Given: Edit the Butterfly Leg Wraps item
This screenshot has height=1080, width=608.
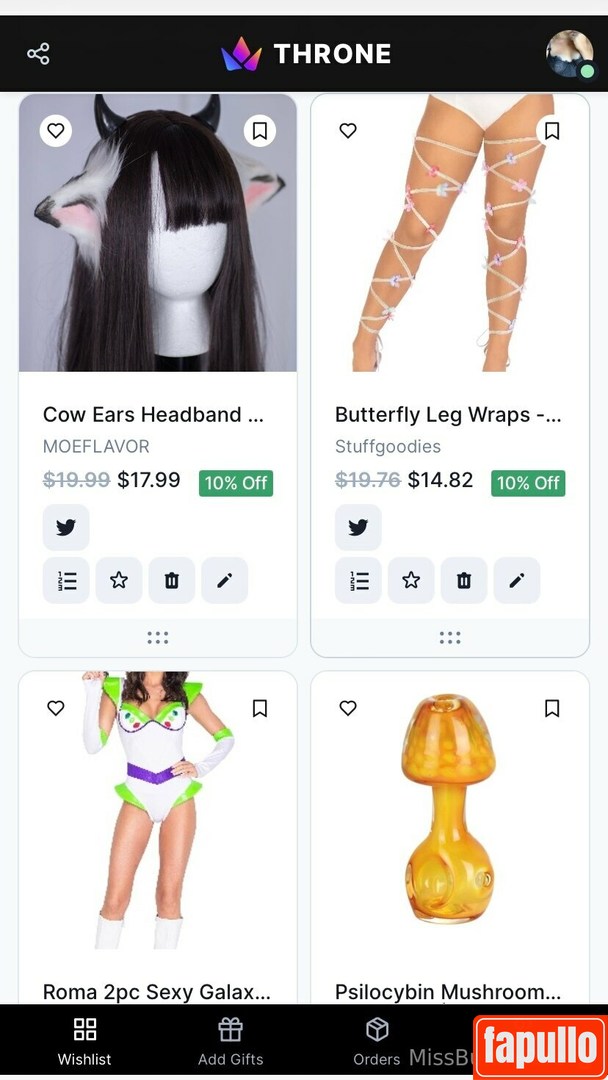Looking at the screenshot, I should coord(517,581).
